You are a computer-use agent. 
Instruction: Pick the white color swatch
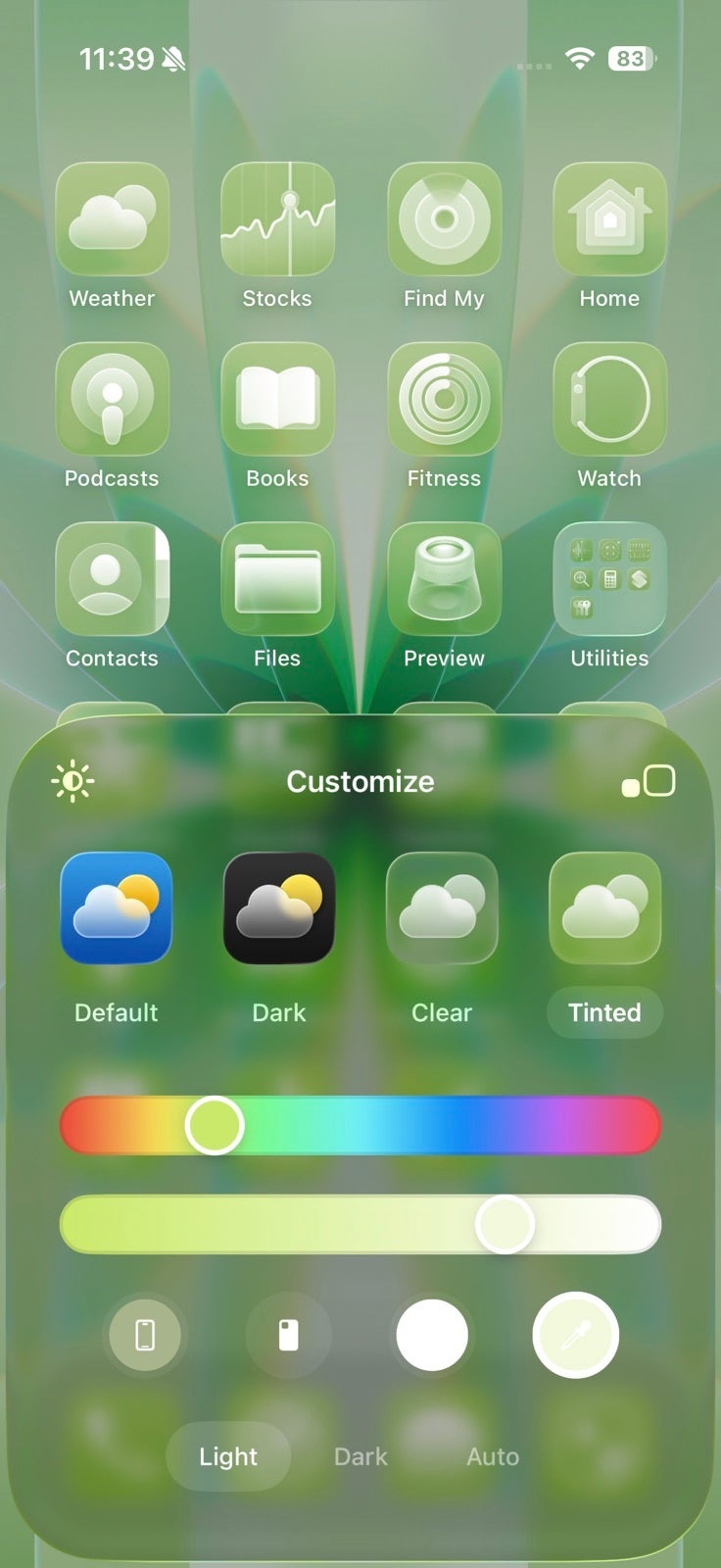[x=432, y=1335]
